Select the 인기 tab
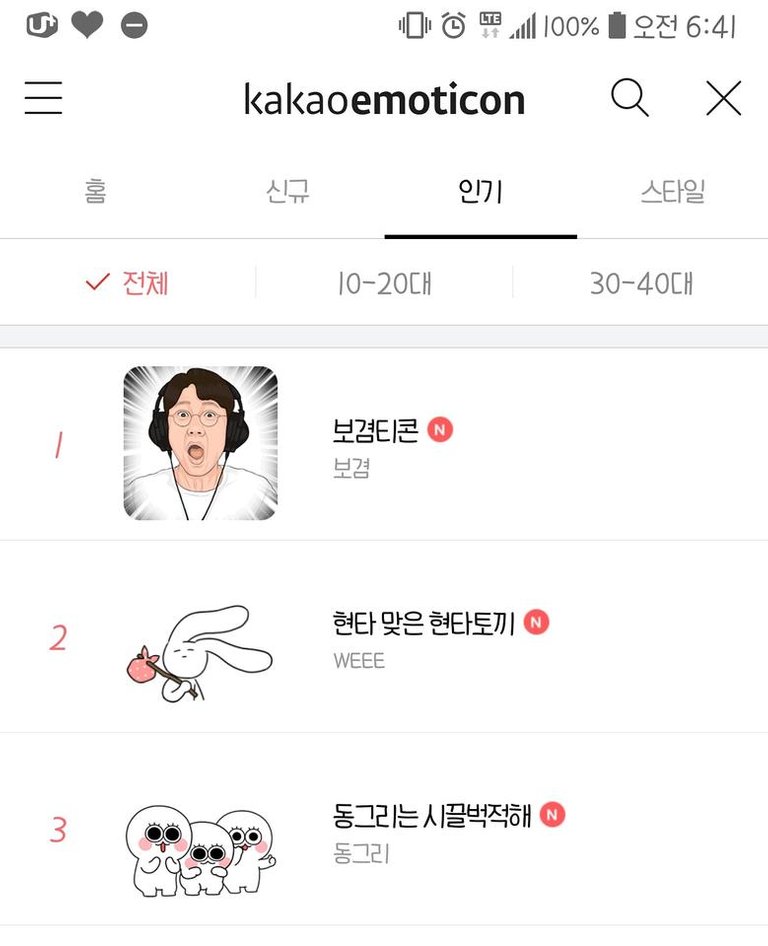768x946 pixels. click(x=480, y=191)
